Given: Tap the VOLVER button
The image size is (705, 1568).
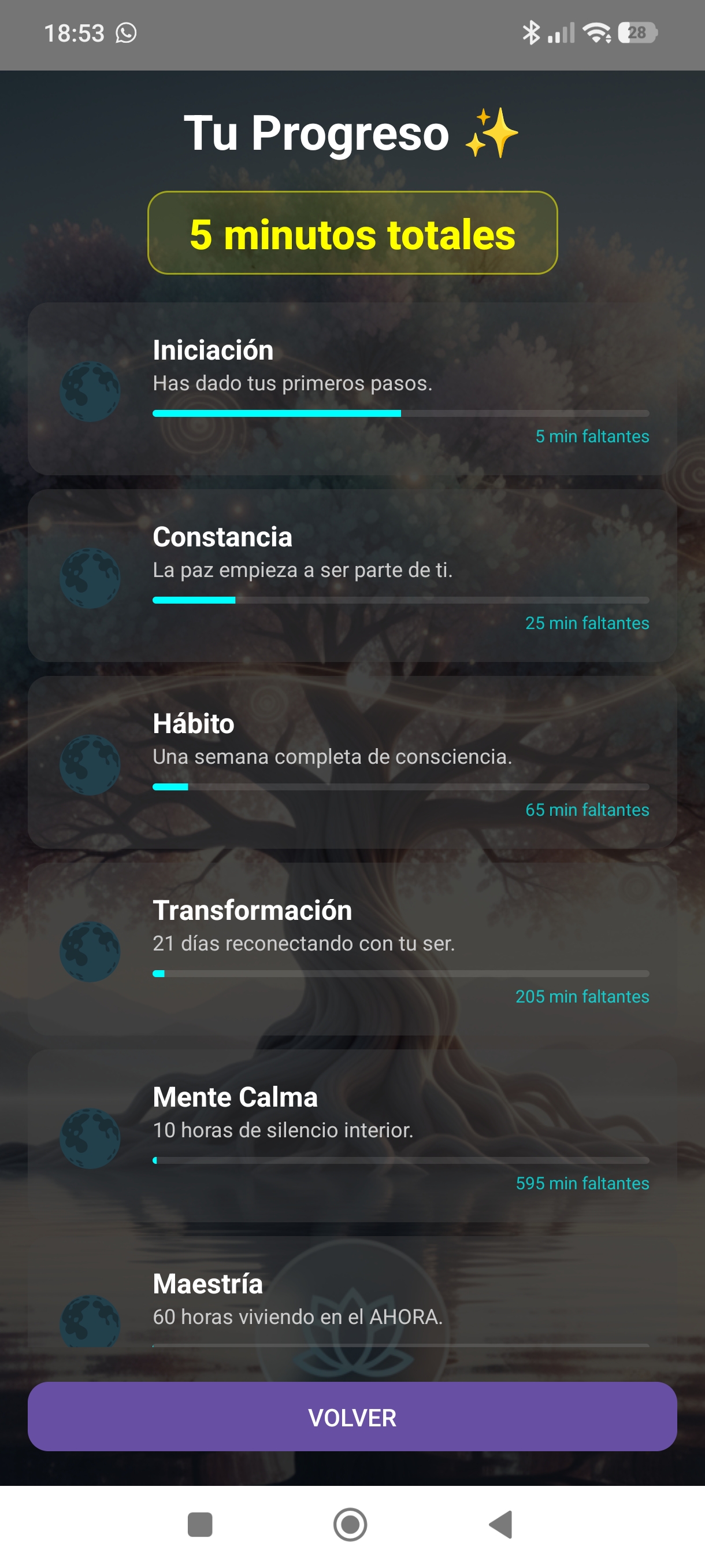Looking at the screenshot, I should [352, 1417].
